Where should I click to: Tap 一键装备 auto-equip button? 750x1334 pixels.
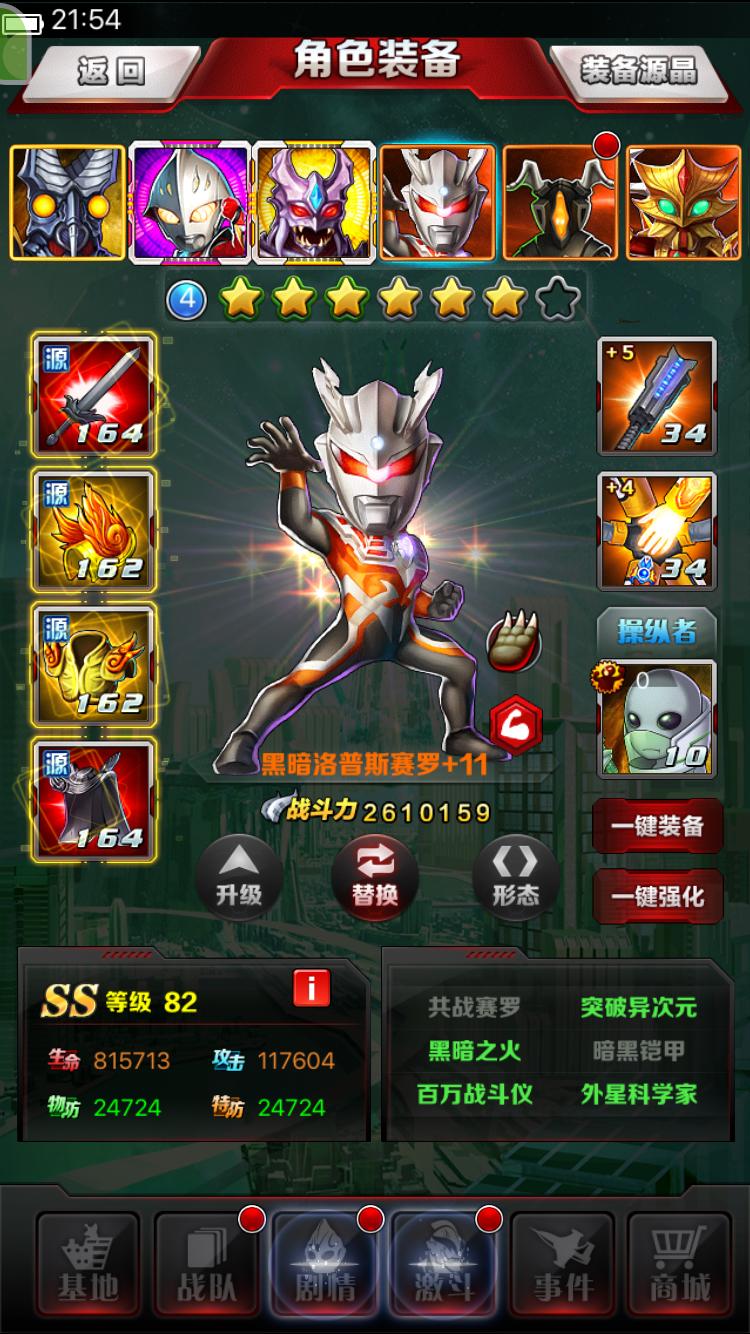pos(657,826)
